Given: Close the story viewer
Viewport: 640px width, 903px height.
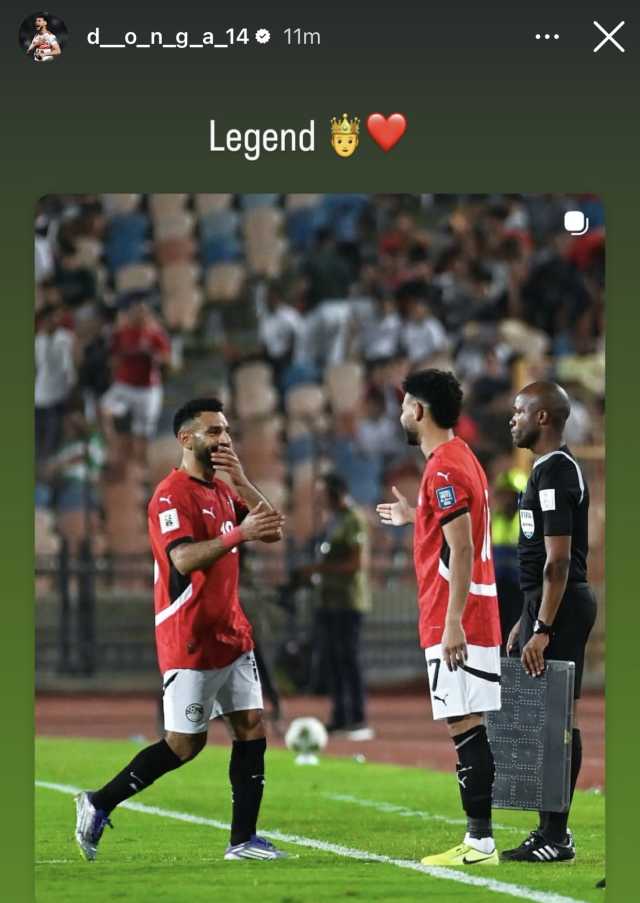Looking at the screenshot, I should (608, 37).
